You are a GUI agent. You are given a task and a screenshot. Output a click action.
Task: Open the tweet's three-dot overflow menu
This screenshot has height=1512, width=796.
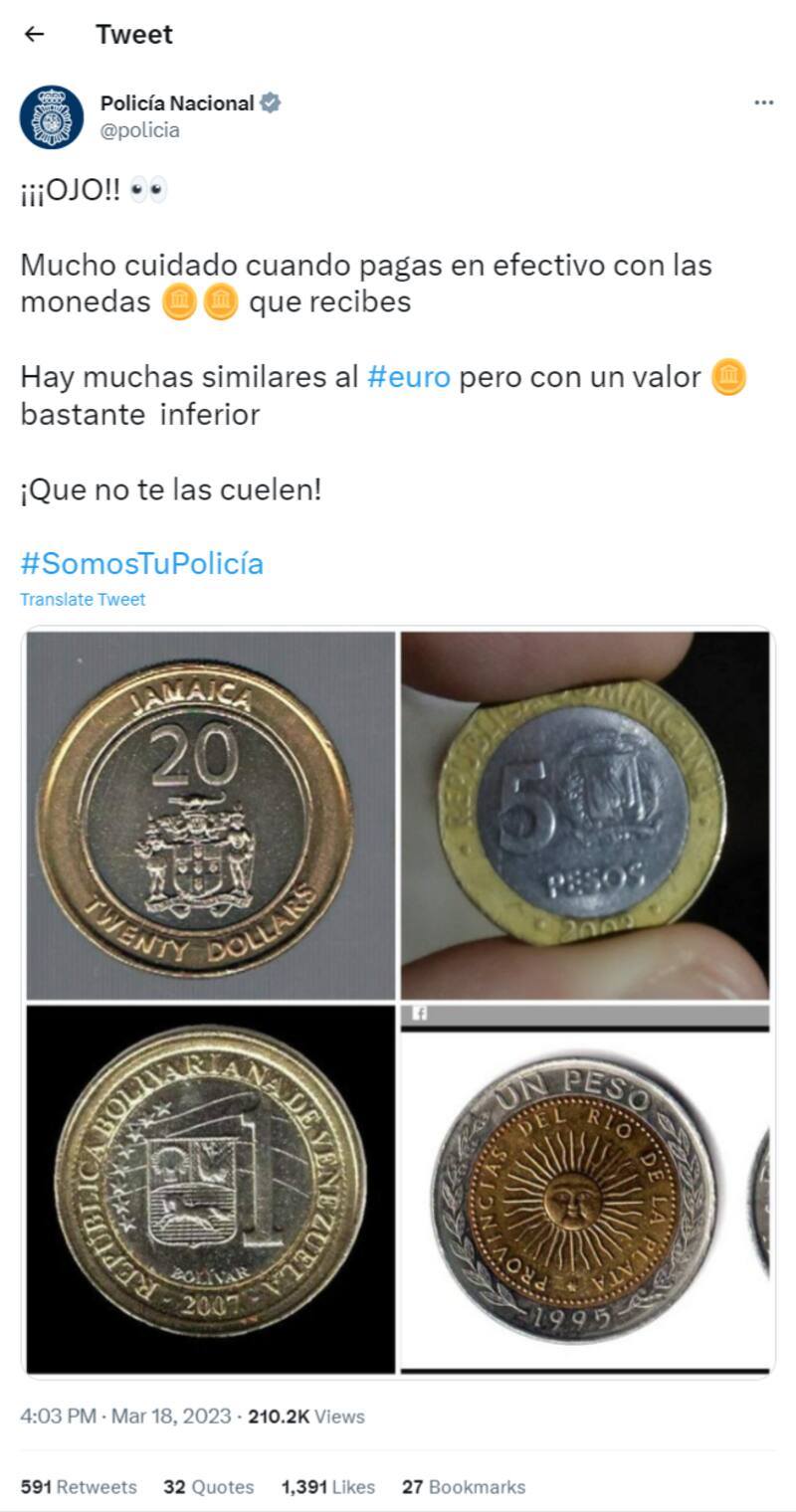[x=763, y=103]
